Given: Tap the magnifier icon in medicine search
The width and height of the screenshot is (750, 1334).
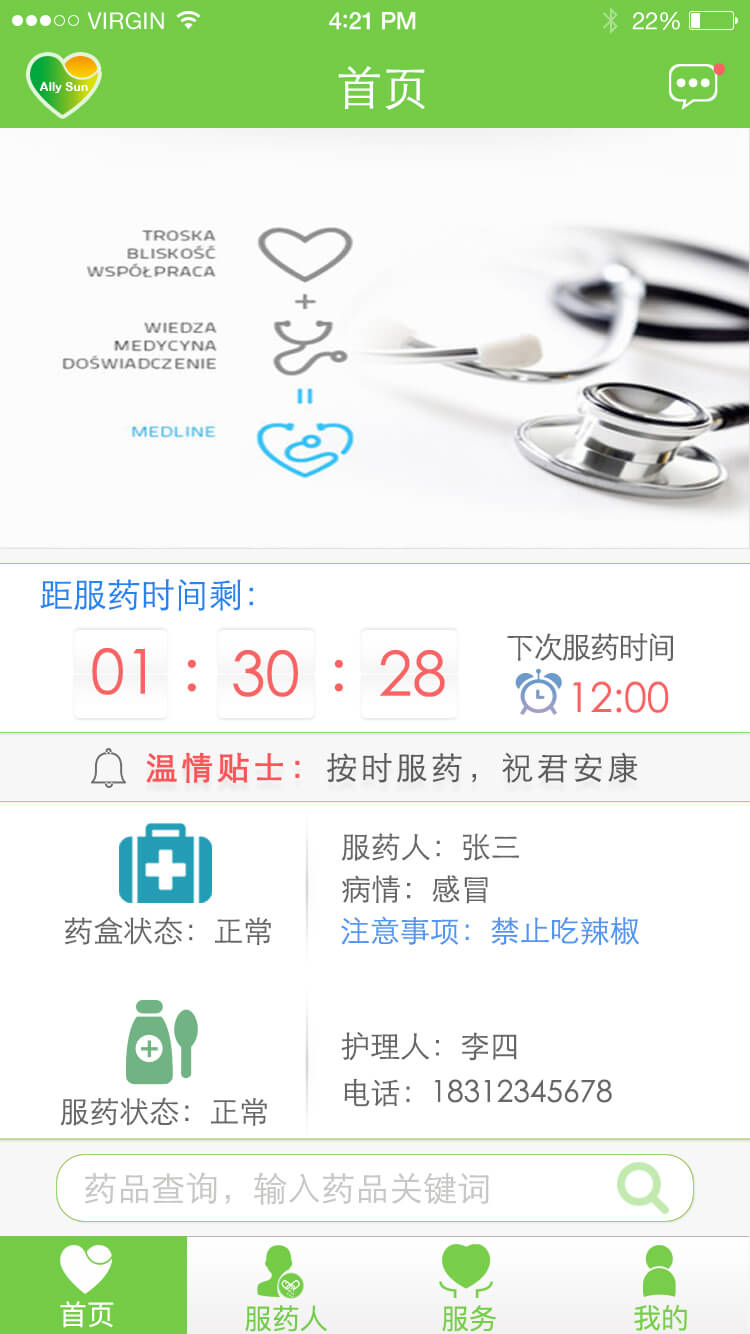Looking at the screenshot, I should coord(642,1188).
